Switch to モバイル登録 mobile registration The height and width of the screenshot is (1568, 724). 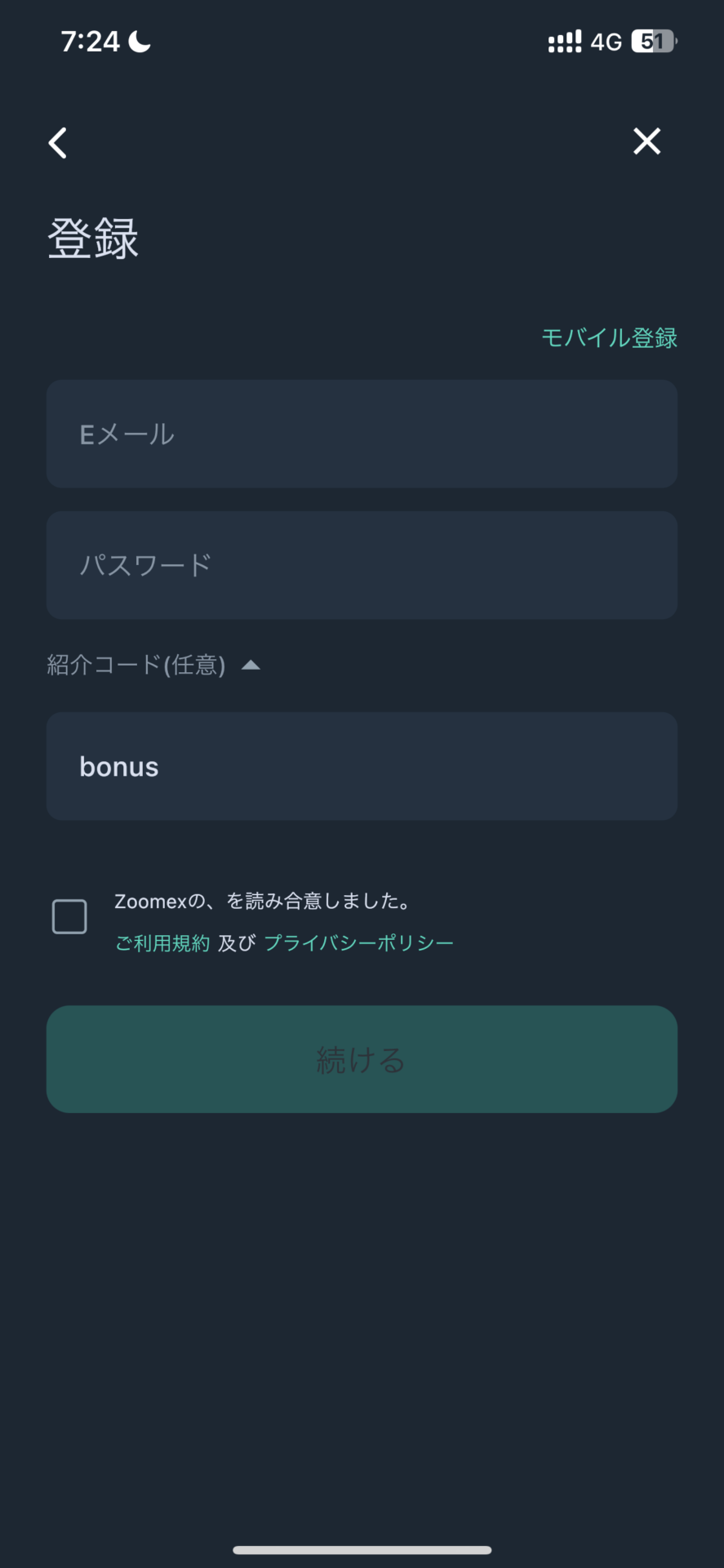click(609, 337)
